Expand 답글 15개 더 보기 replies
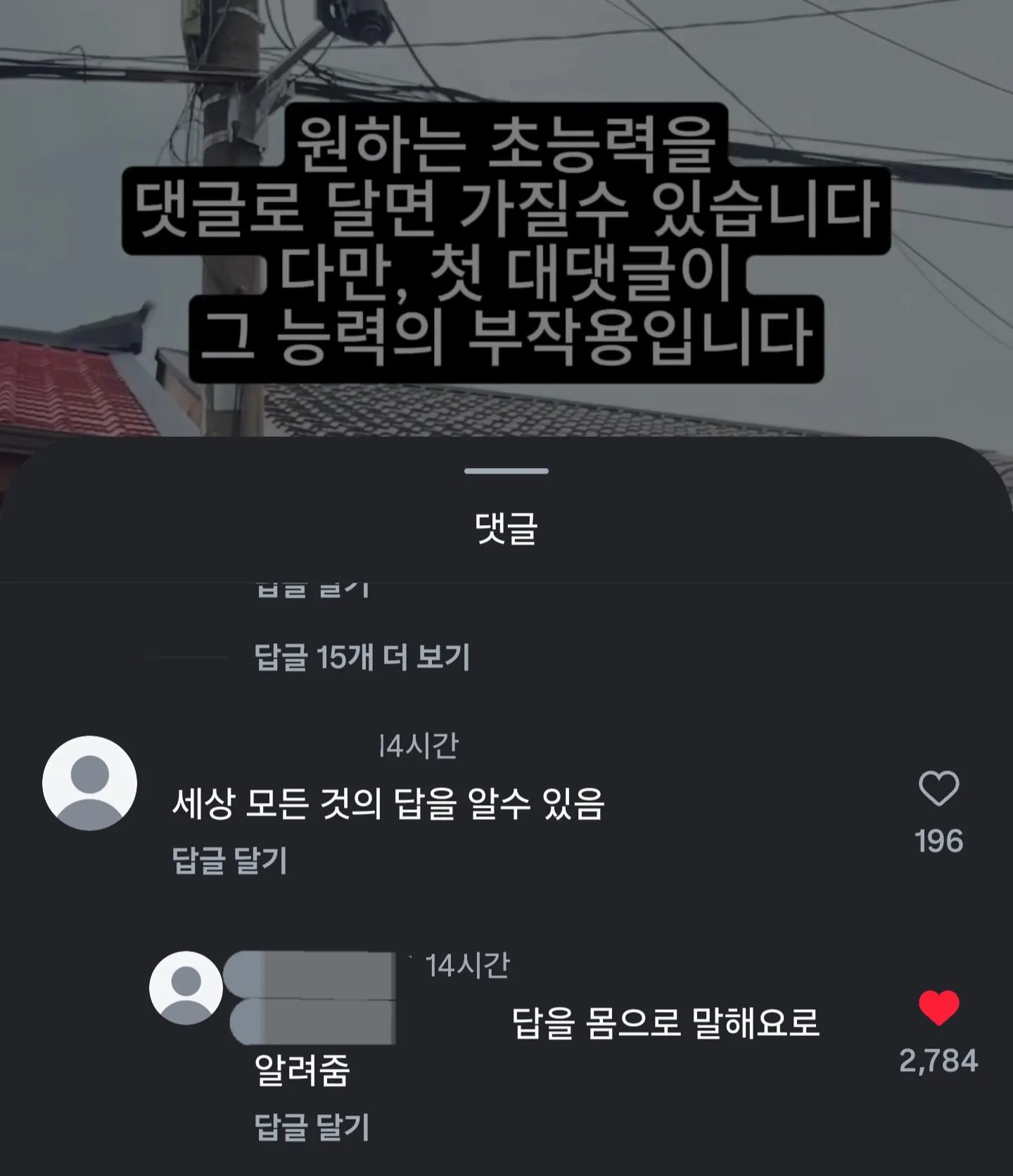This screenshot has height=1176, width=1013. (x=362, y=657)
